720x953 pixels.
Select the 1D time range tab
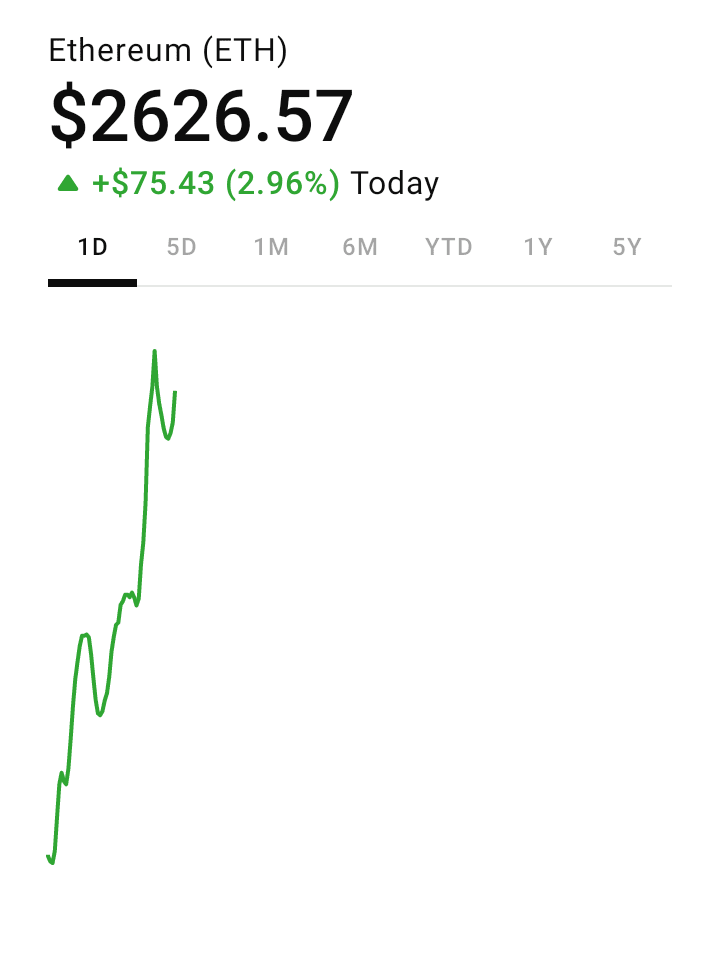(x=92, y=247)
